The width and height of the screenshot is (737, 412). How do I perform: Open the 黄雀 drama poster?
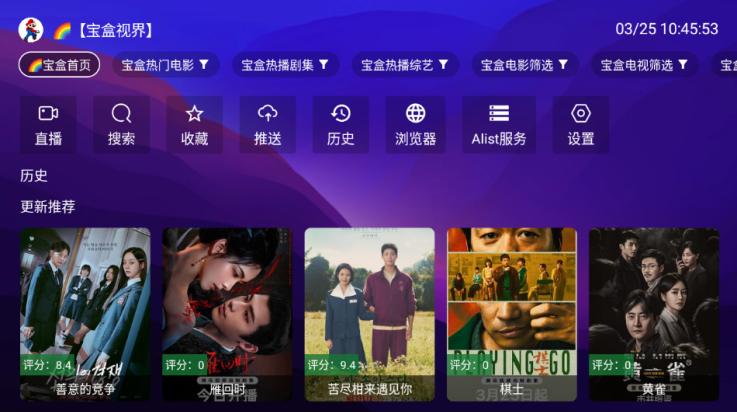click(x=653, y=310)
